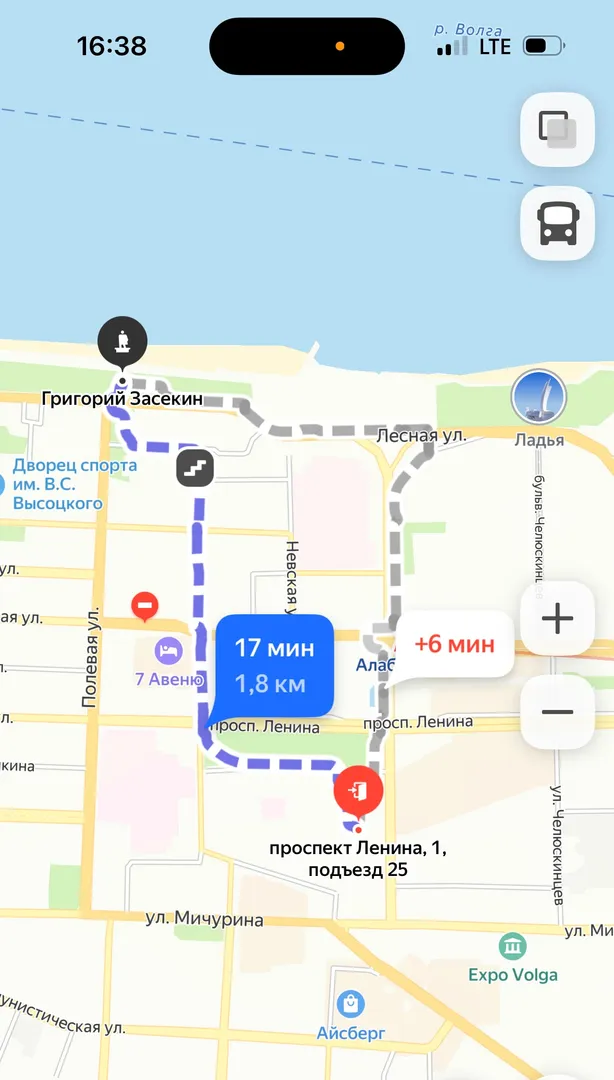This screenshot has height=1080, width=614.
Task: Open the map layers button
Action: pos(557,129)
